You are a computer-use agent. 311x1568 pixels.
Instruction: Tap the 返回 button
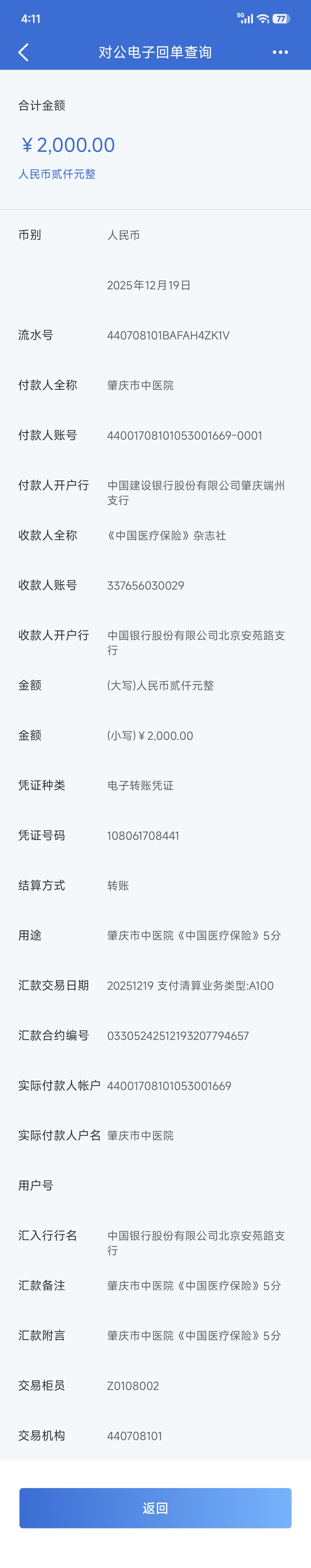155,1508
